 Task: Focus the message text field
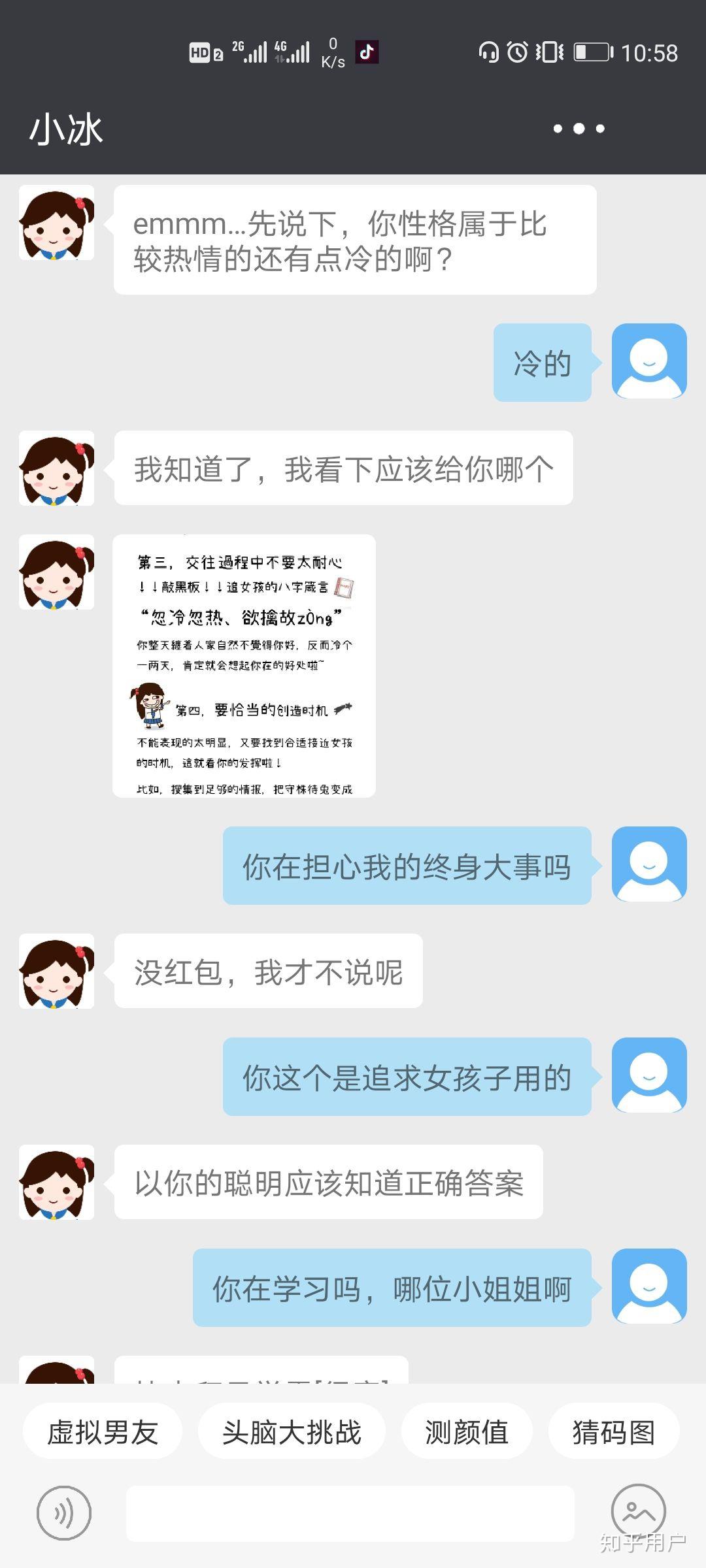pos(350,1513)
